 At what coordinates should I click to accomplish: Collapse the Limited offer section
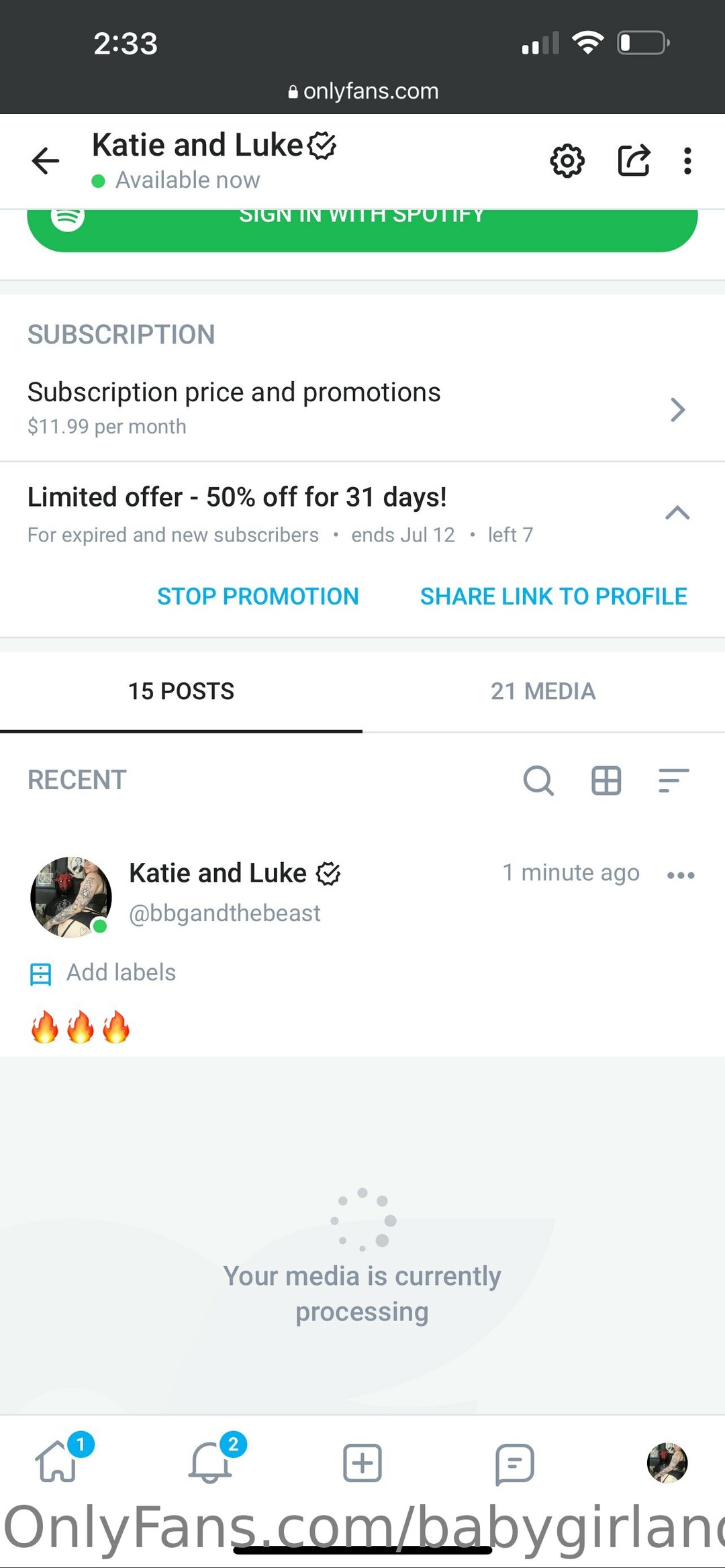(x=677, y=513)
